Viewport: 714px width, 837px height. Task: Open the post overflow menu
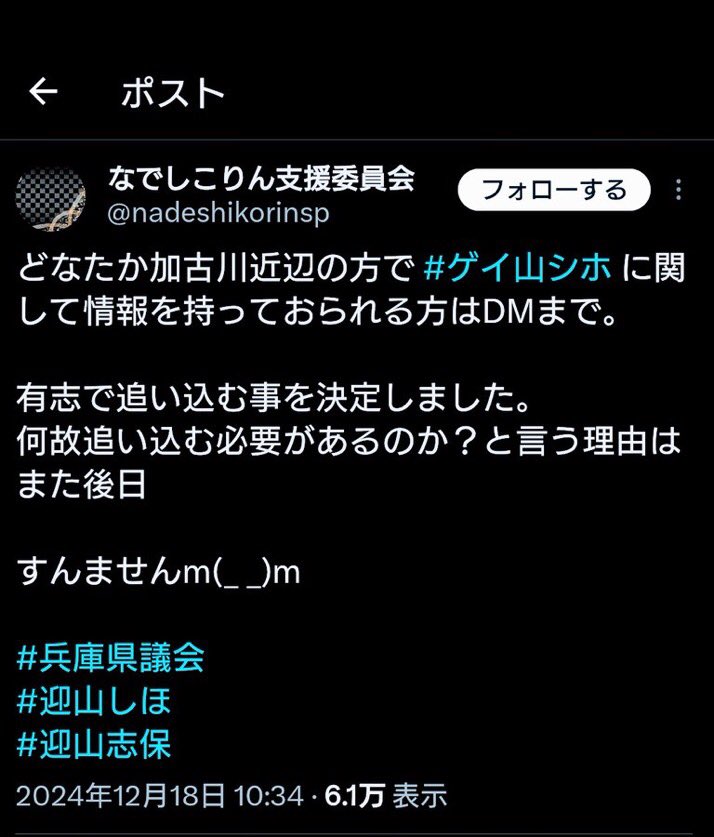679,190
